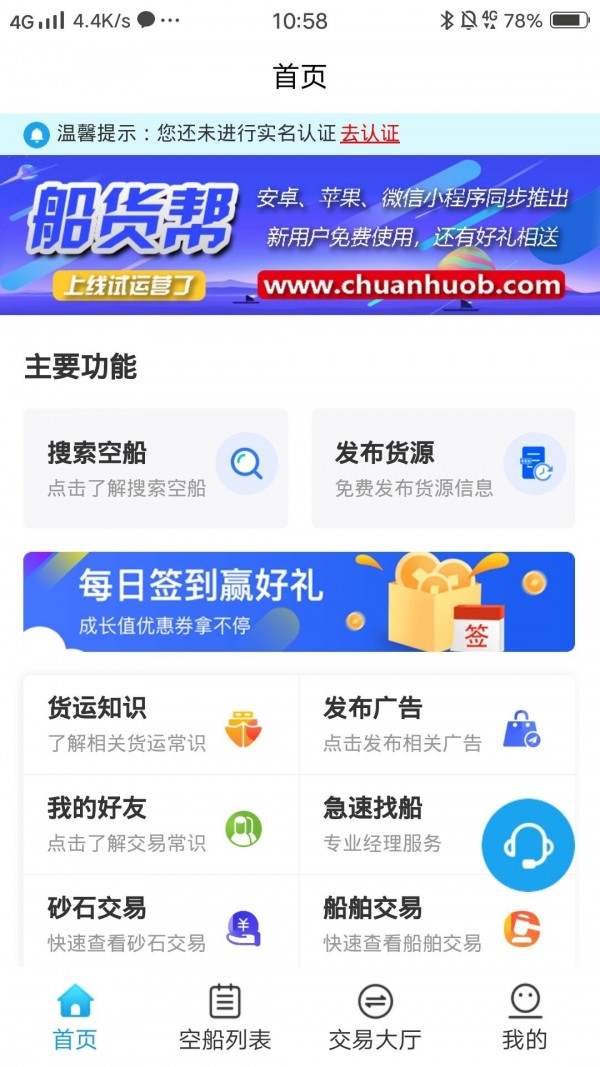Open 我的好友 entry

click(x=160, y=825)
